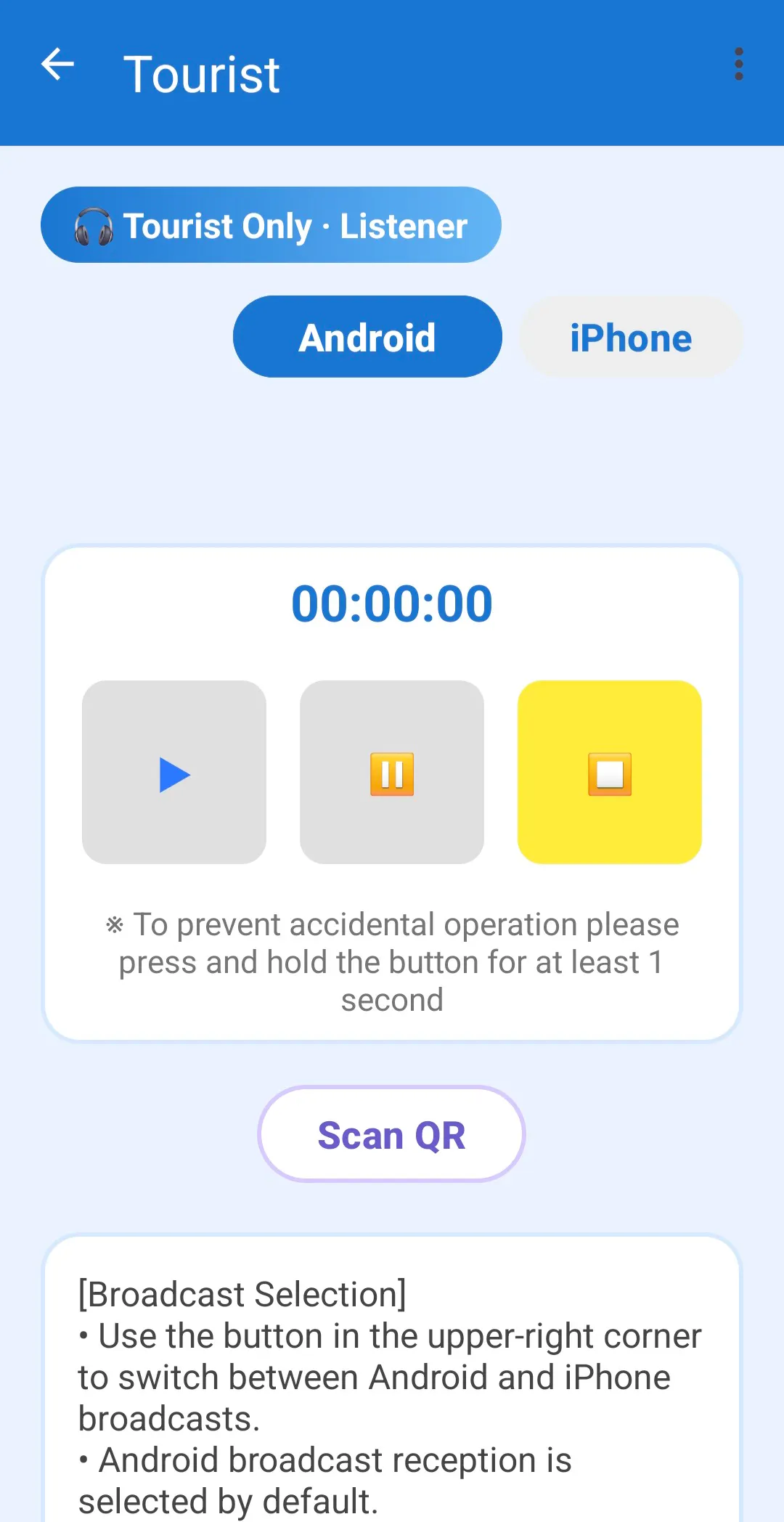Screen dimensions: 784x1522
Task: Open the Scan QR button
Action: point(391,1134)
